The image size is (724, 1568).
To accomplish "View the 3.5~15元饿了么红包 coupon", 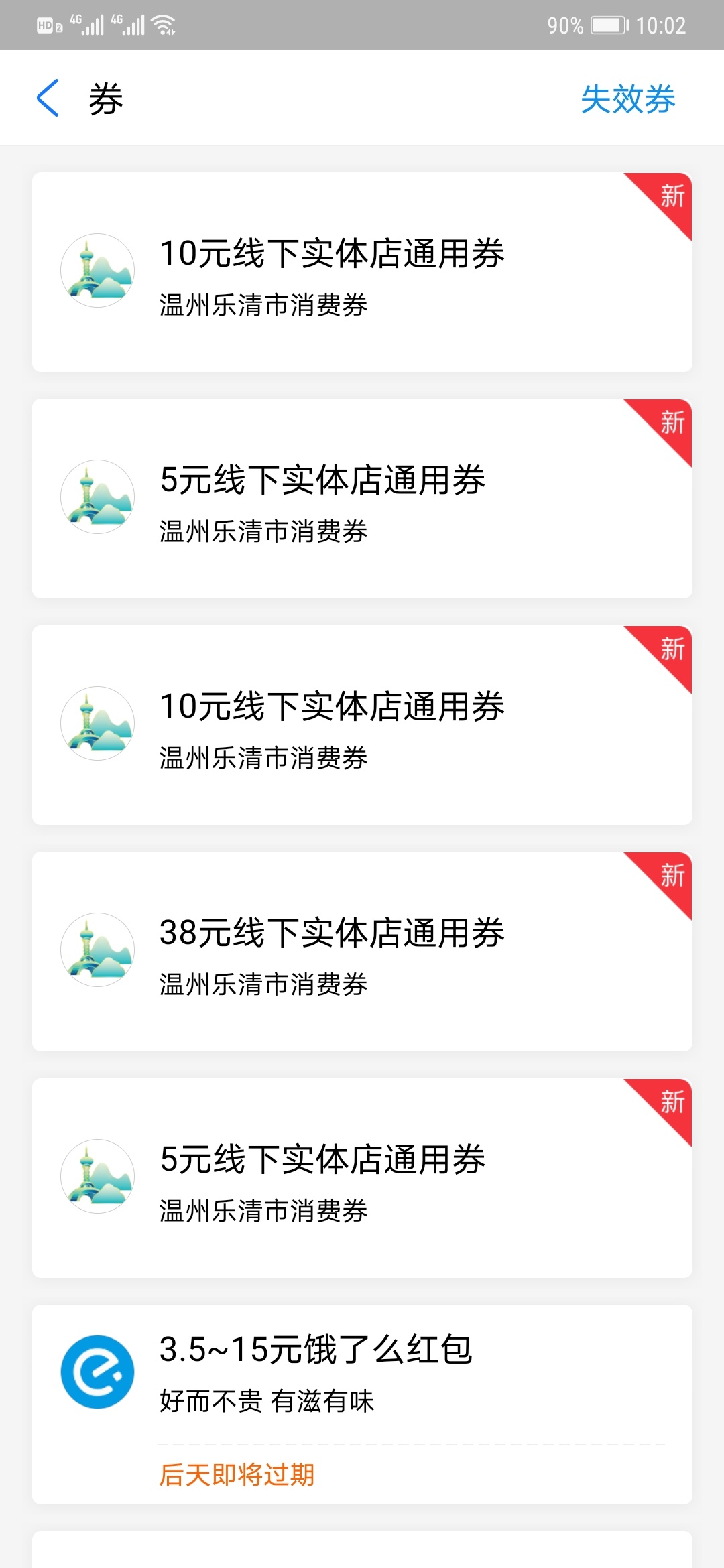I will click(362, 1403).
